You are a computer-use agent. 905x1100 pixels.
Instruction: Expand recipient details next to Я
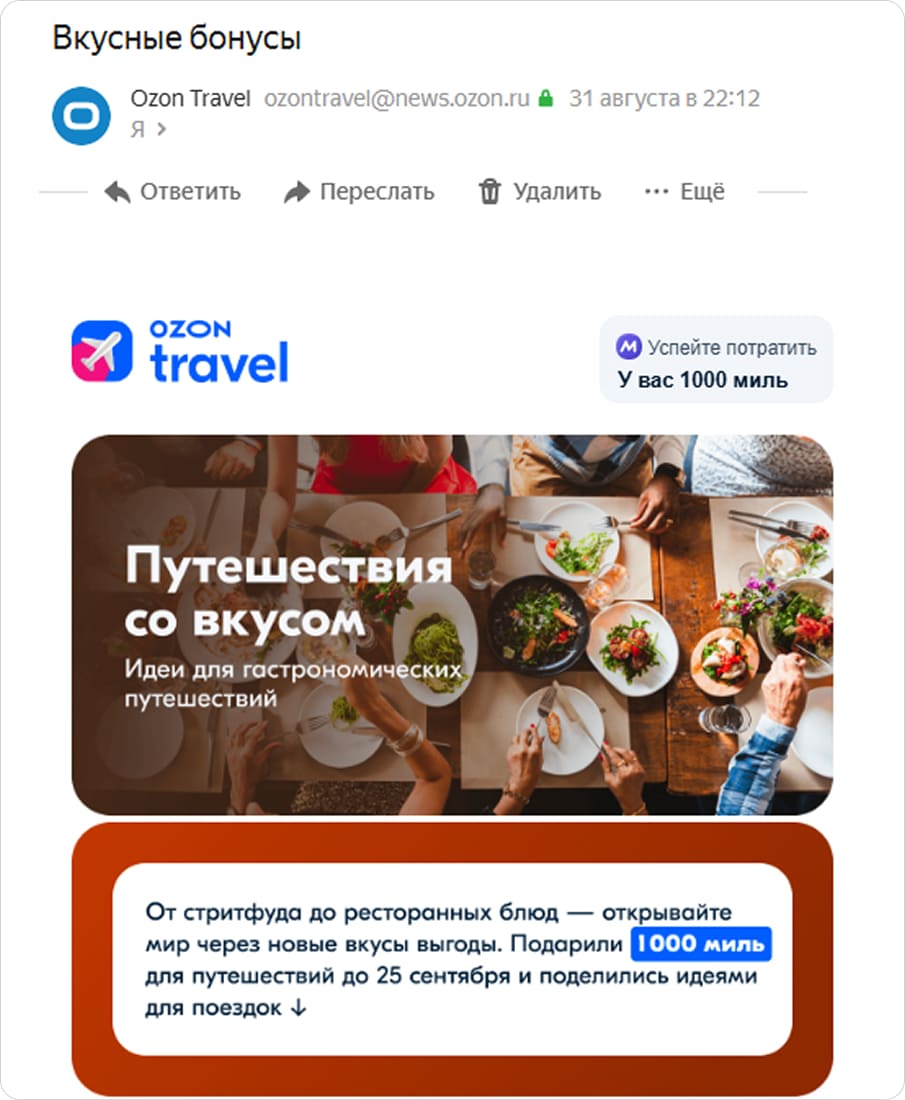click(162, 129)
